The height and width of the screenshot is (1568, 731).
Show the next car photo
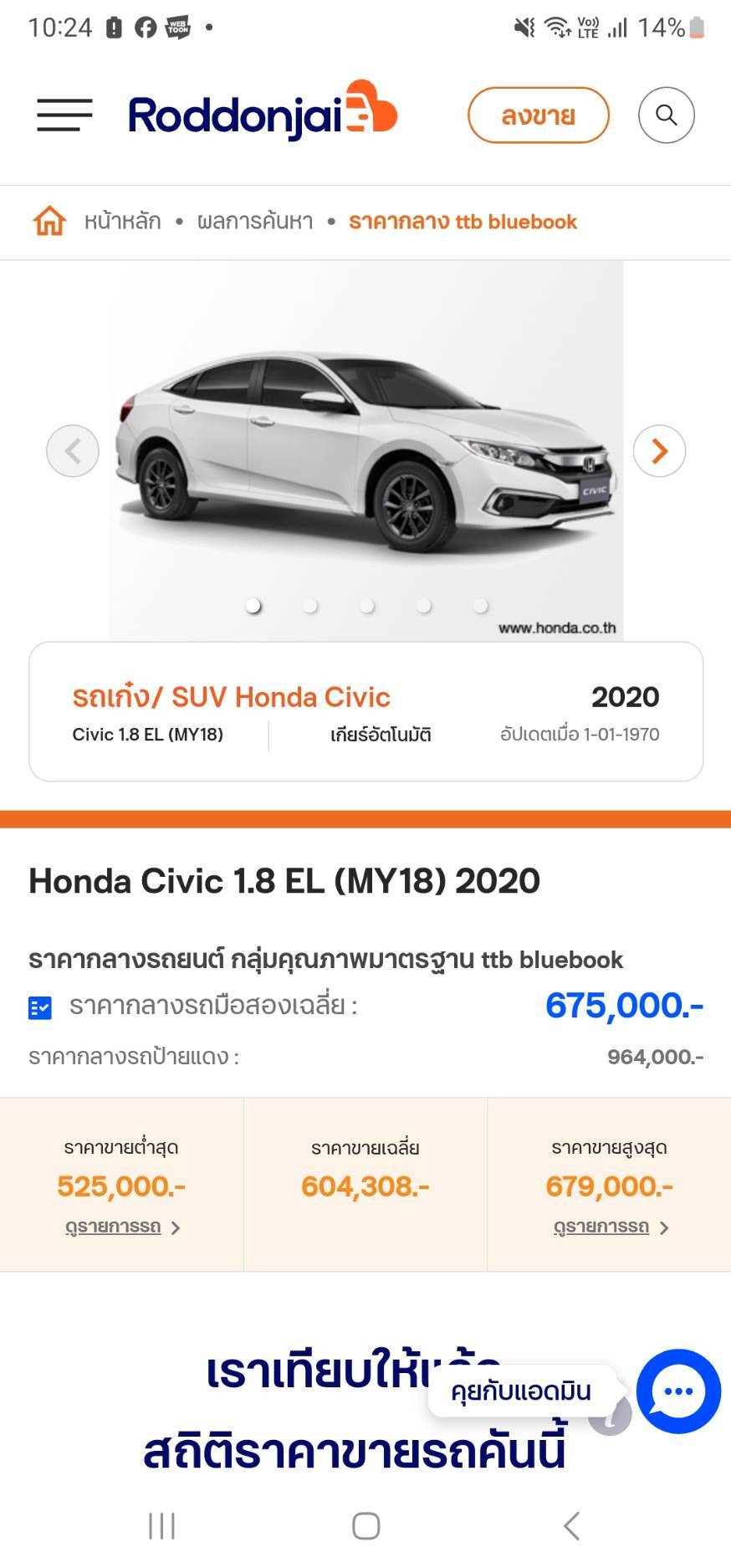coord(659,451)
